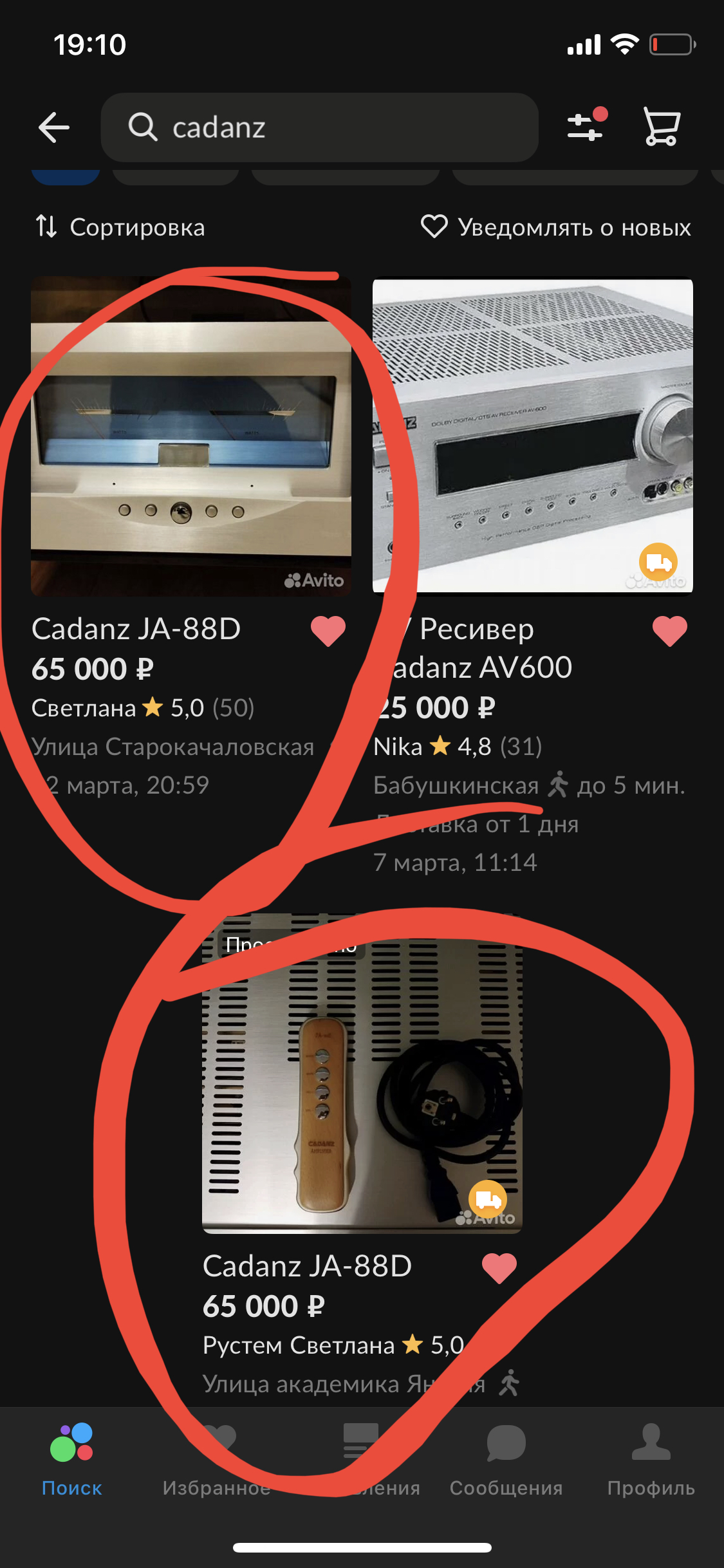Open the Ресивер Cadanz AV600 listing

click(x=533, y=435)
